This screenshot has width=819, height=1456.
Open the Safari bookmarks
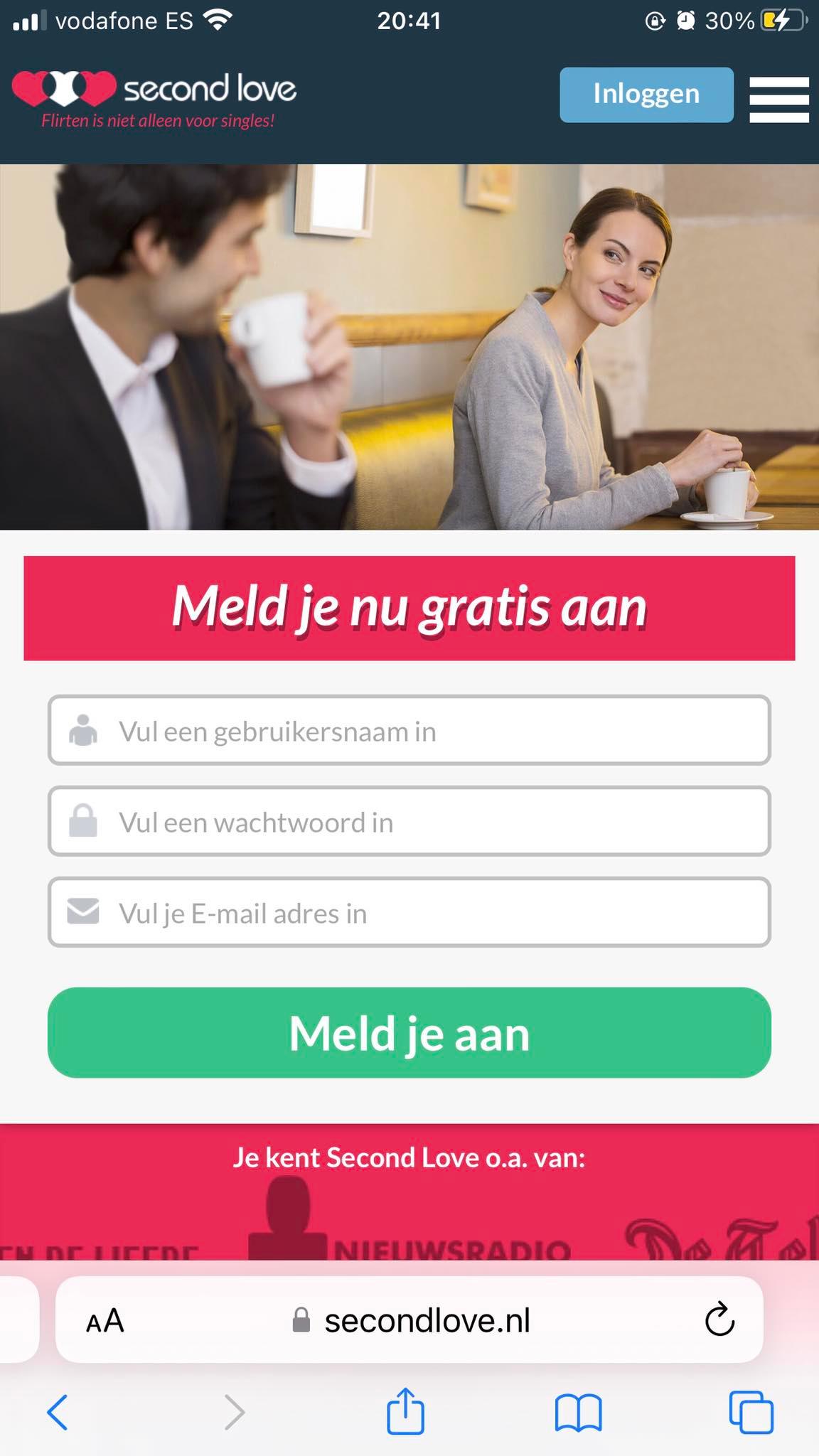(579, 1412)
